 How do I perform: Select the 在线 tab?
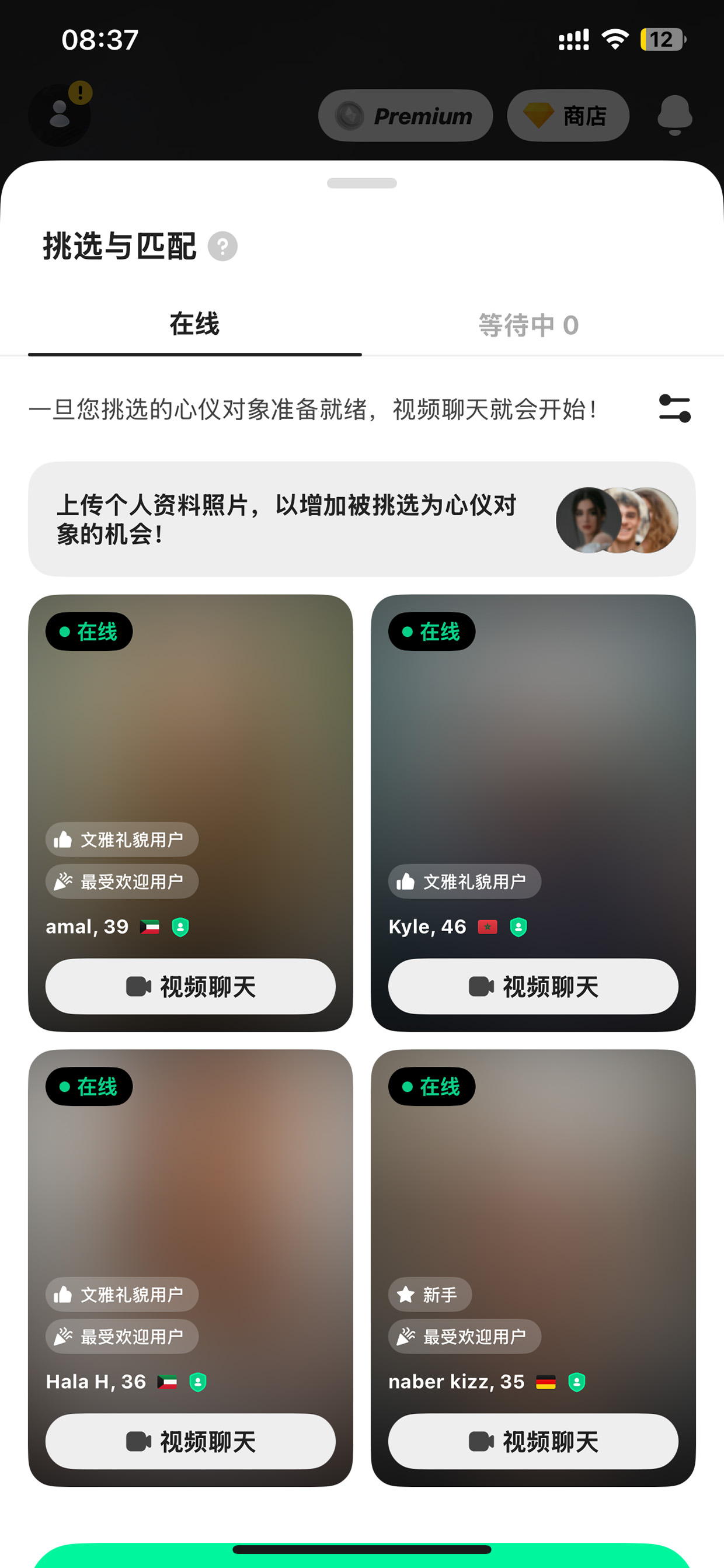(194, 324)
